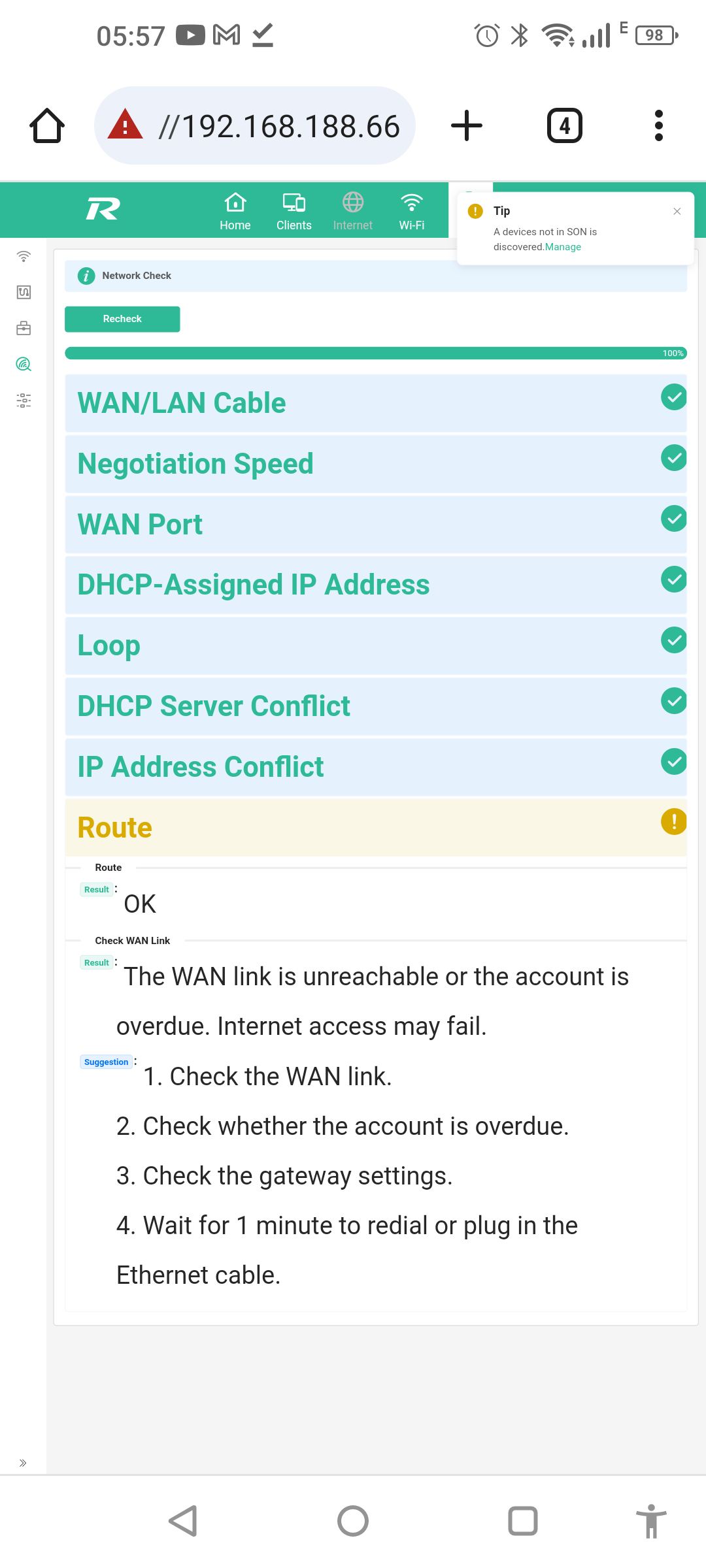Open the browser overflow menu
This screenshot has width=706, height=1568.
click(658, 125)
